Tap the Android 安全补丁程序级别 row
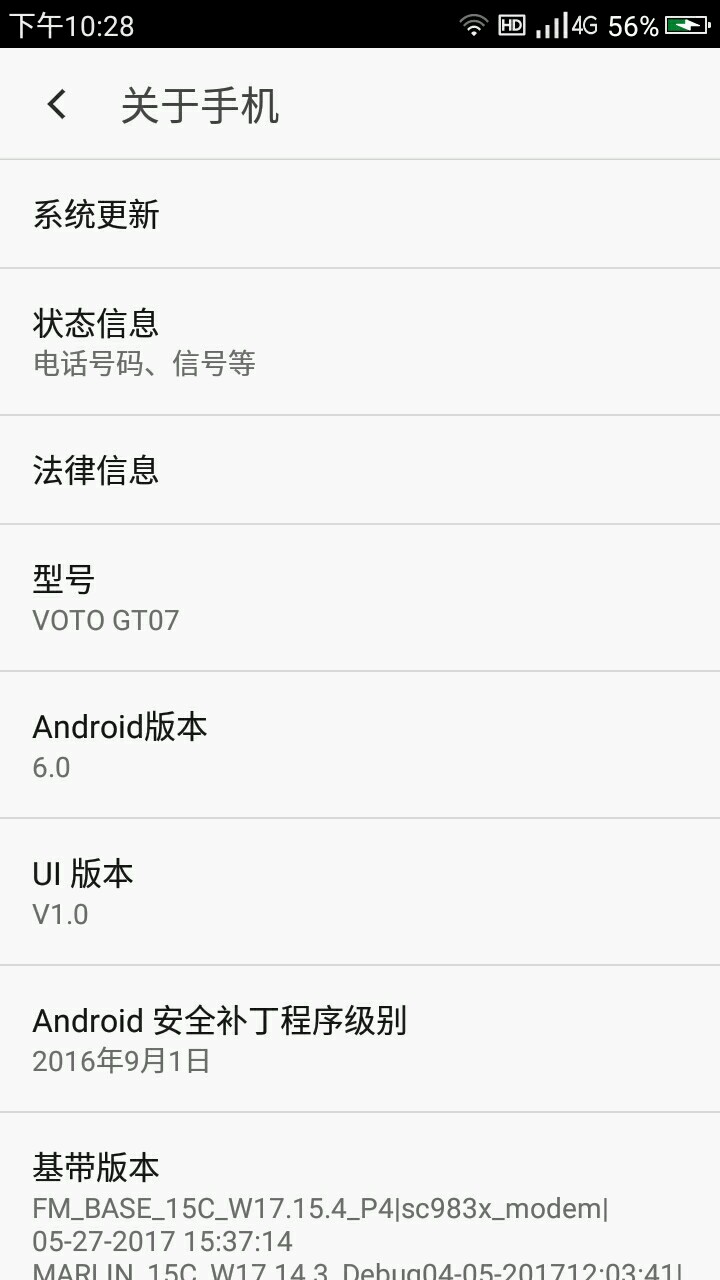This screenshot has height=1280, width=720. (360, 1039)
